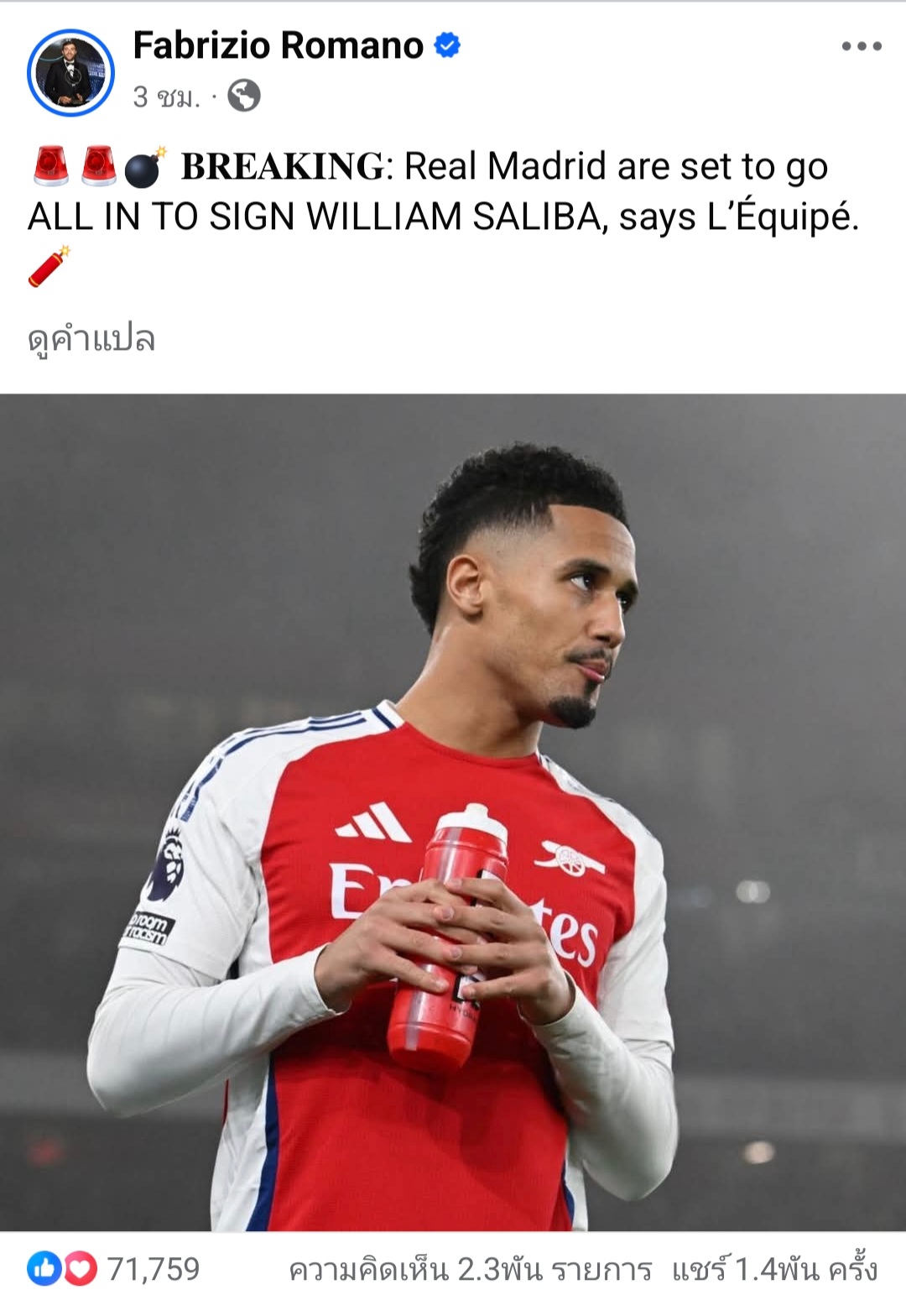
Task: Tap ดูคำแปล to see translation
Action: [91, 340]
